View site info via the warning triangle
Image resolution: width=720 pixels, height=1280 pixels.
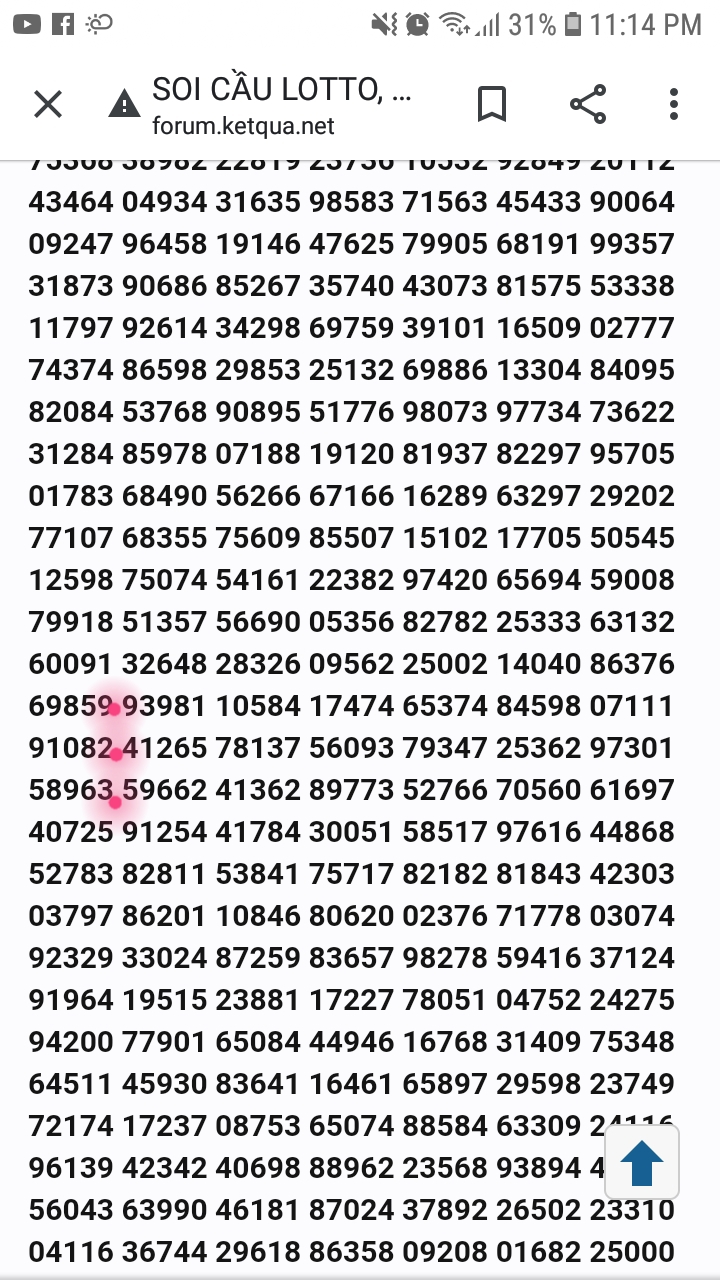[x=124, y=104]
